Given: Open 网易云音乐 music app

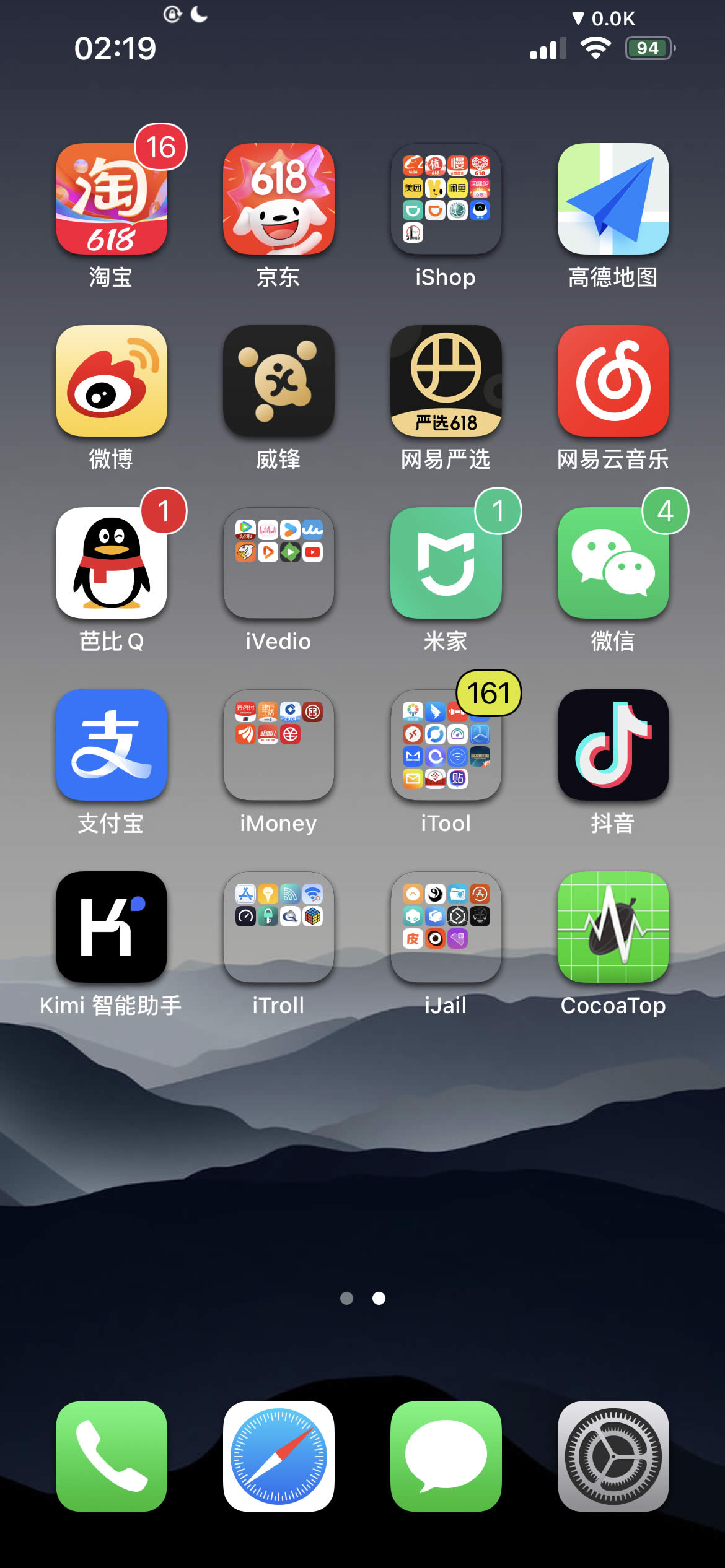Looking at the screenshot, I should tap(613, 381).
